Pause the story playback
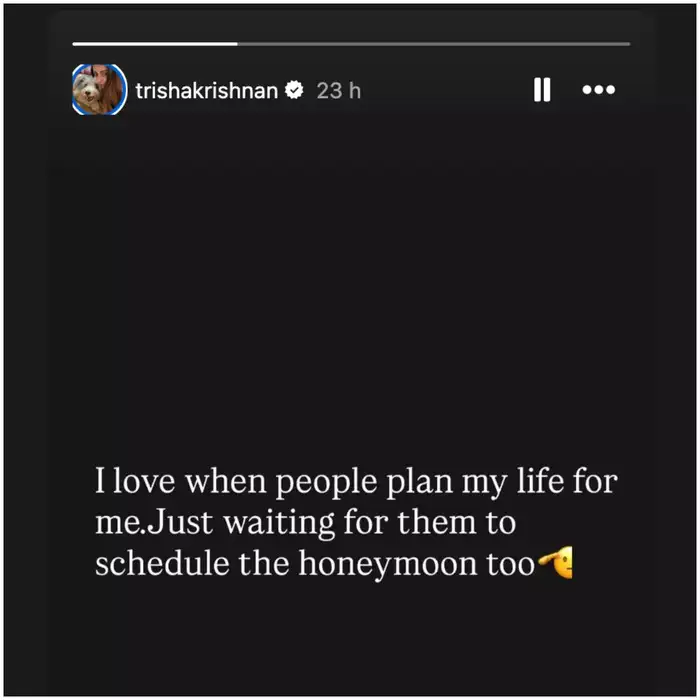 coord(542,91)
